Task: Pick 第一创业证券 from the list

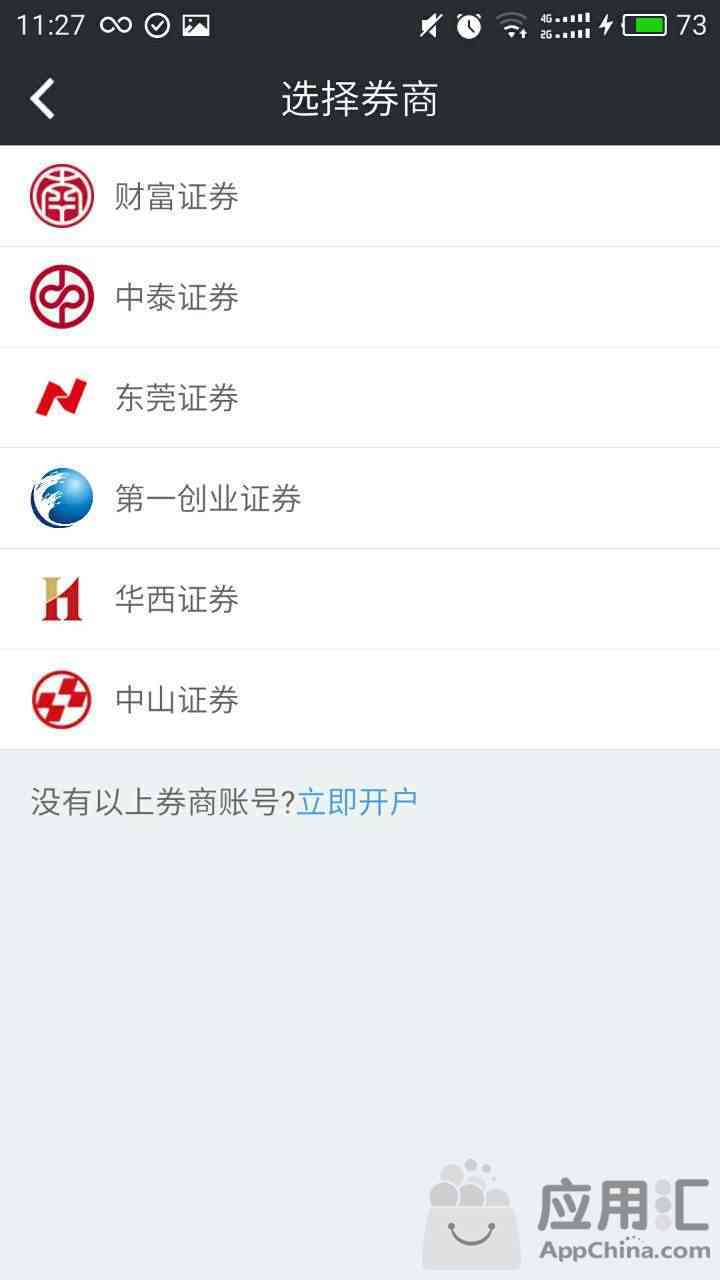Action: coord(360,498)
